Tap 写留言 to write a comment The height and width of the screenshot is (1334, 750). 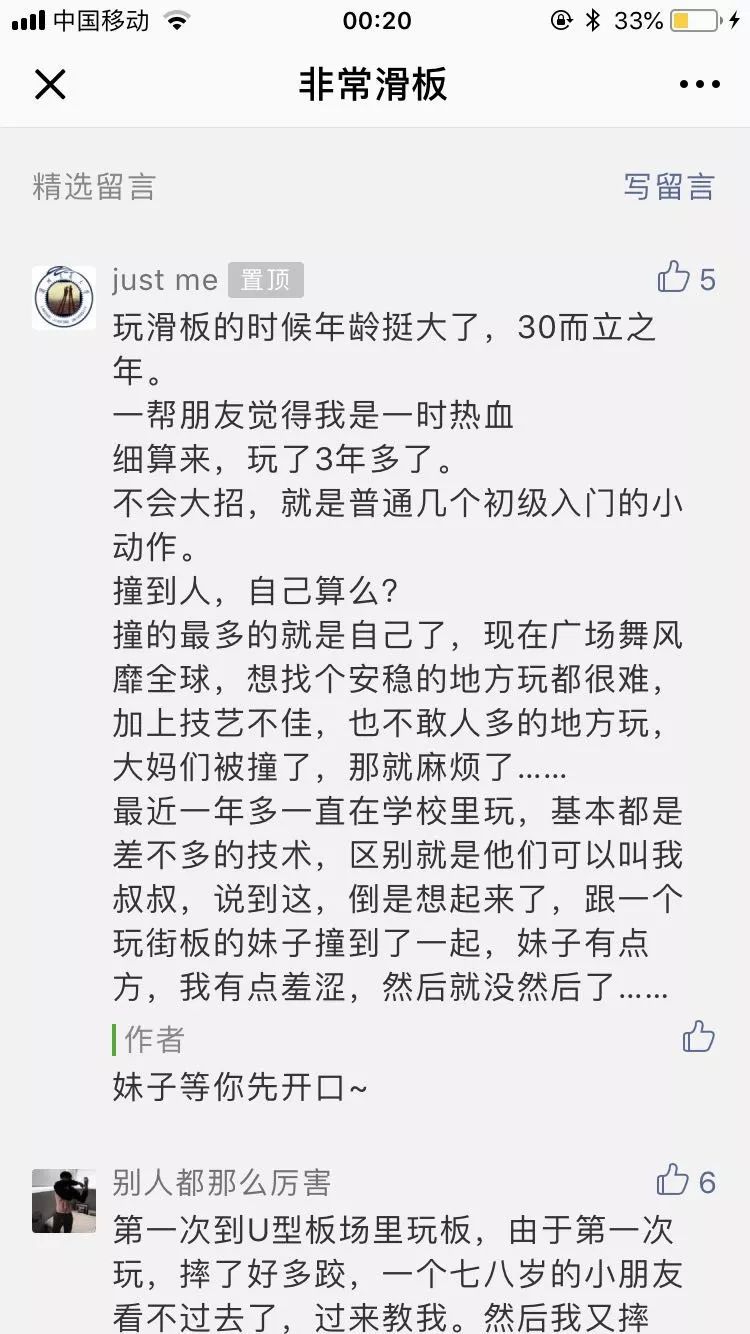(669, 186)
